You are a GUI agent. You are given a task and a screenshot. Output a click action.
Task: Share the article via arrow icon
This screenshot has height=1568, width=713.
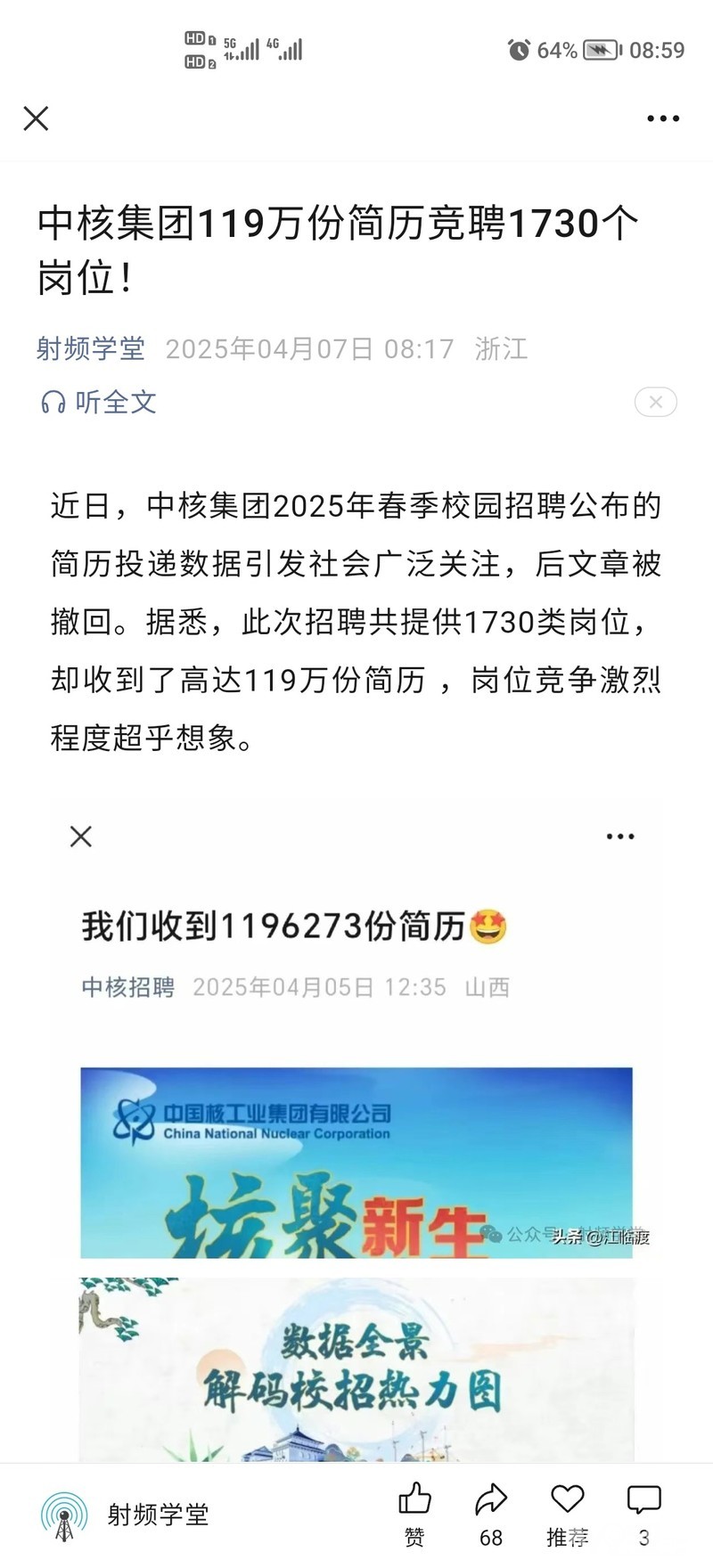491,1503
